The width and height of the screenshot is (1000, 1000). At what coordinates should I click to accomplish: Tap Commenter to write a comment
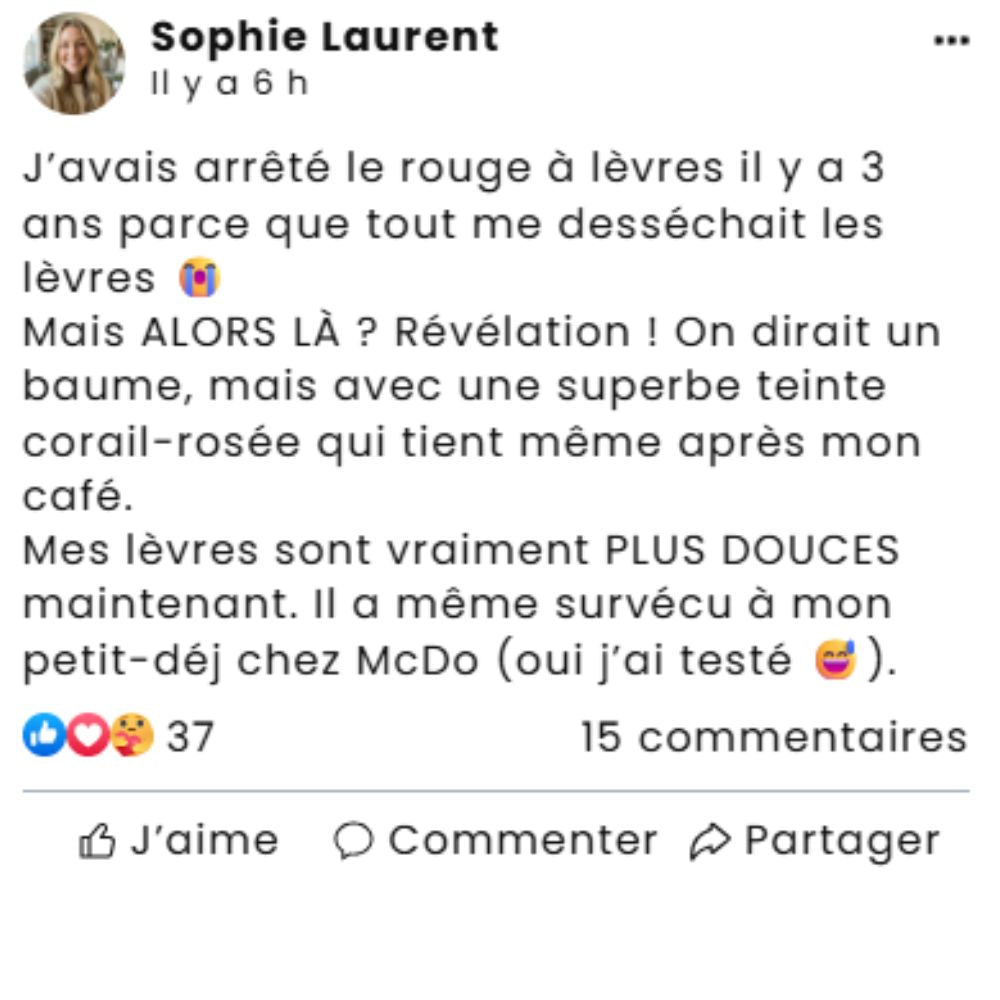coord(495,840)
